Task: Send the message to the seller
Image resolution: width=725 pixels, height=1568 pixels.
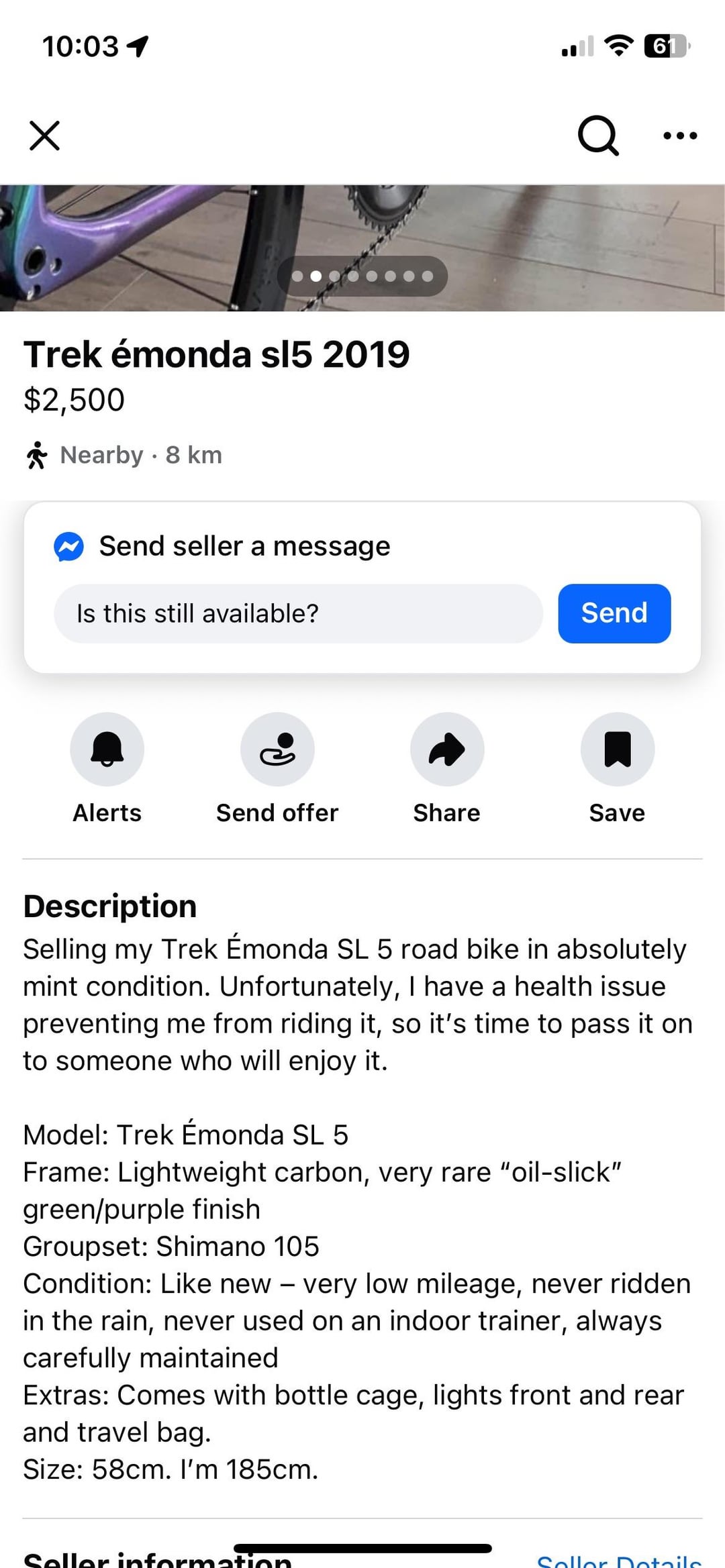Action: (614, 613)
